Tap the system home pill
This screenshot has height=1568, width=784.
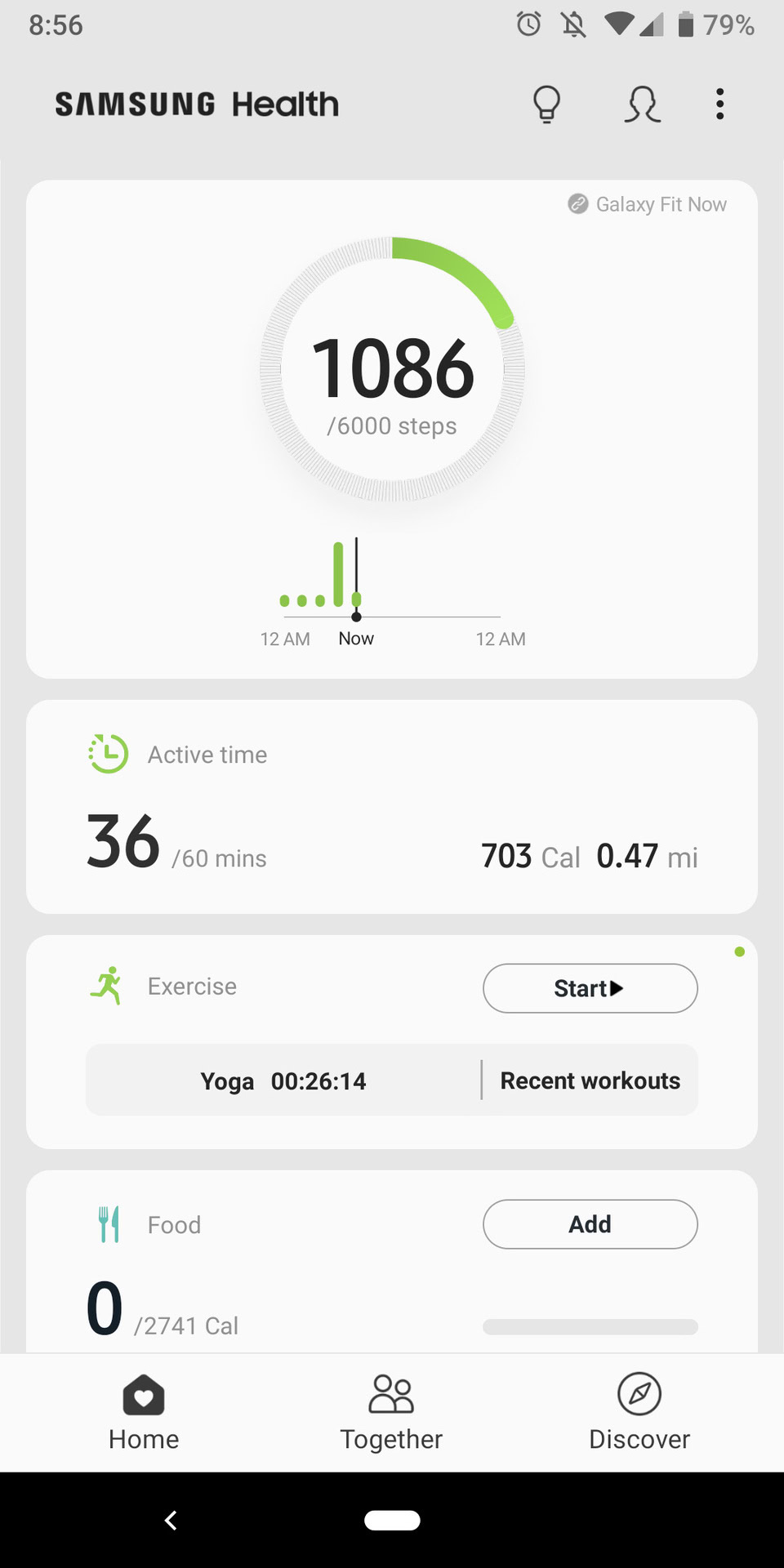(392, 1520)
